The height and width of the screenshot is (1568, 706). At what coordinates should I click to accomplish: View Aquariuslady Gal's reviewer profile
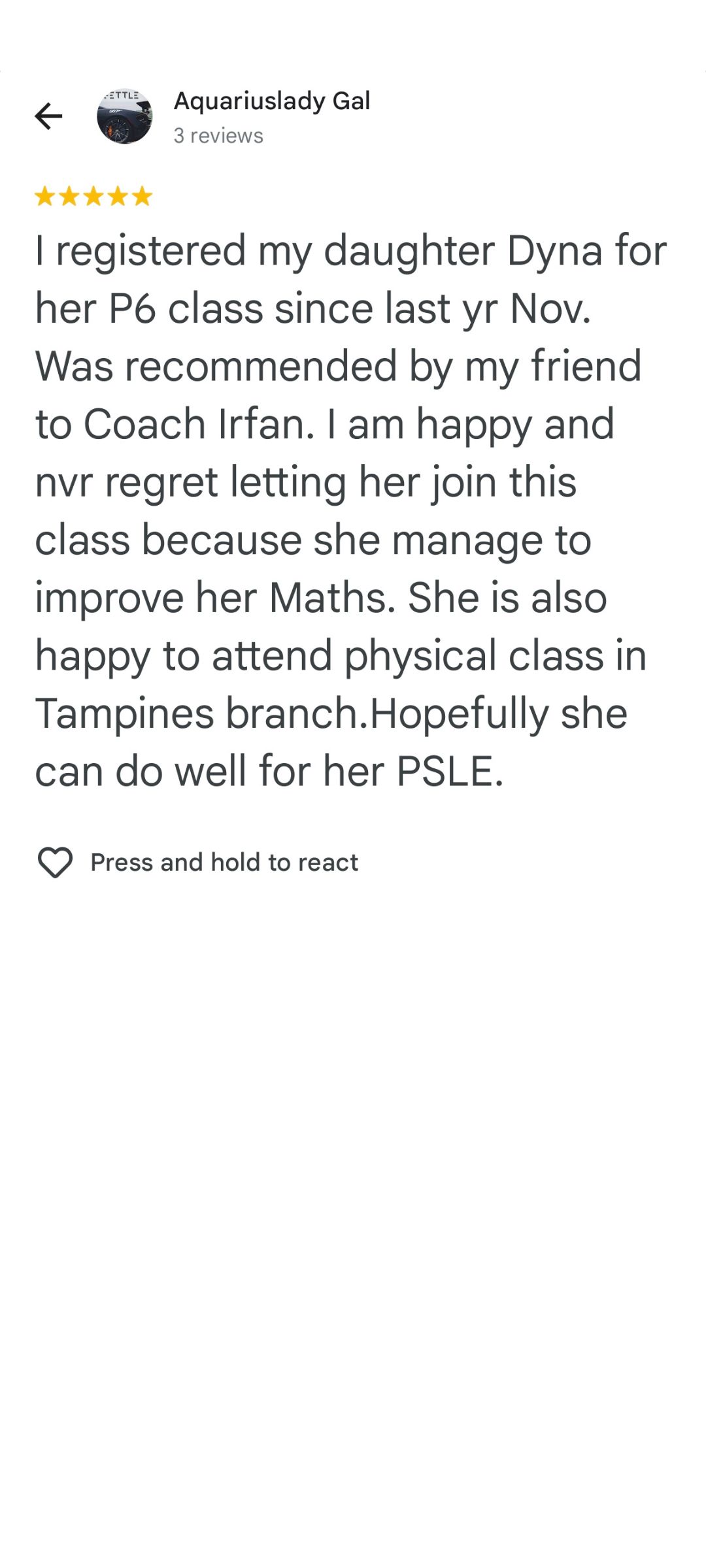click(x=271, y=102)
